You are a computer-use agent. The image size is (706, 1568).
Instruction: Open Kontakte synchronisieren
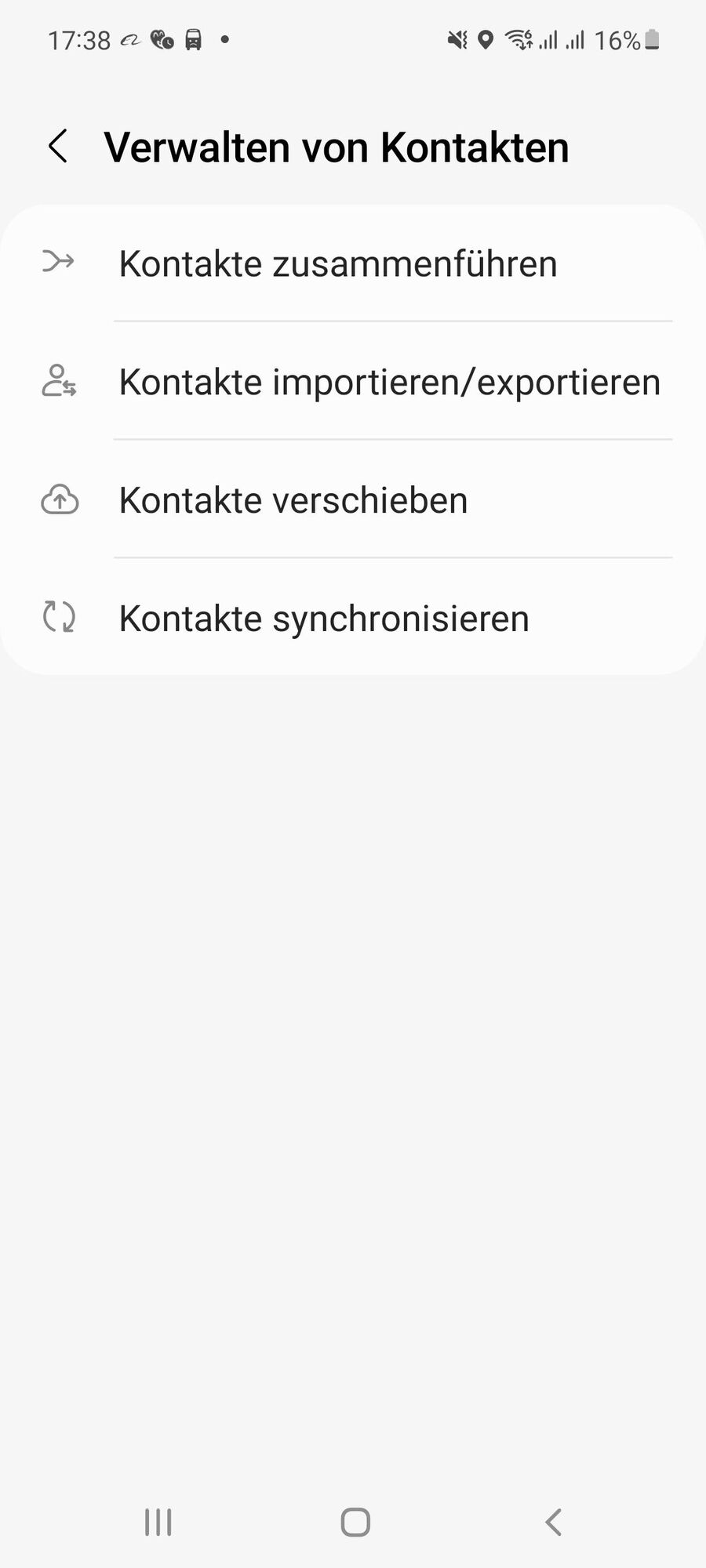tap(324, 619)
